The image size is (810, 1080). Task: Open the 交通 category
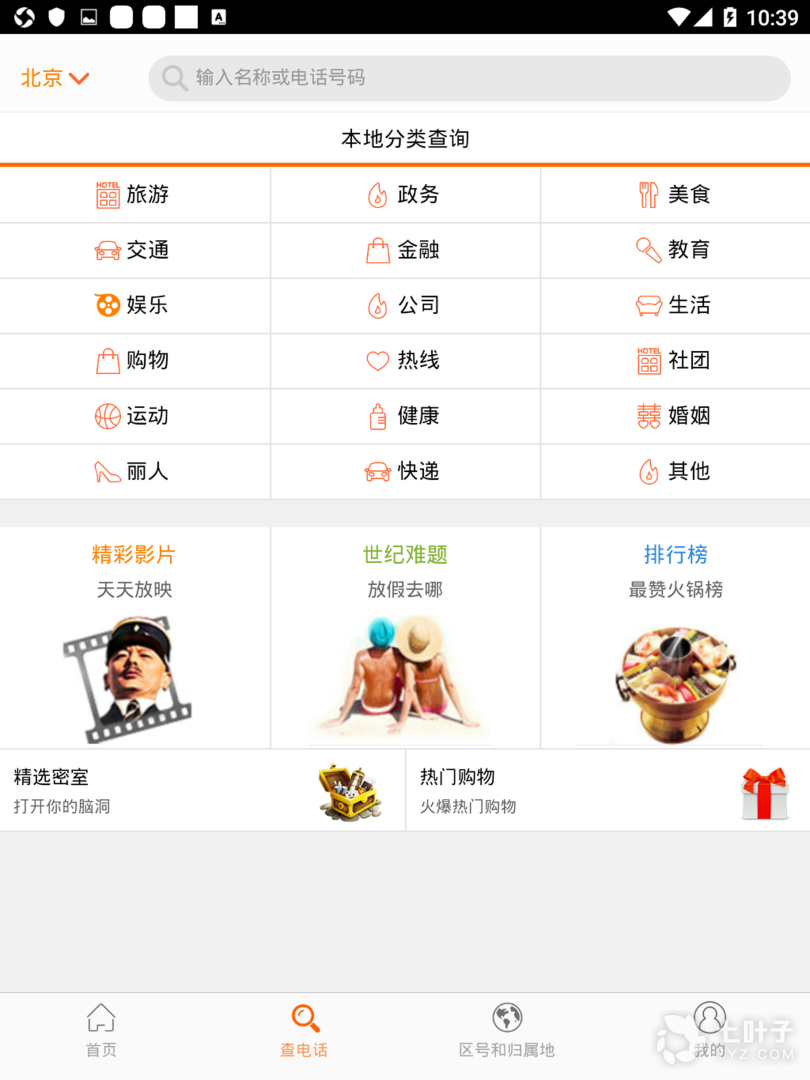tap(134, 250)
